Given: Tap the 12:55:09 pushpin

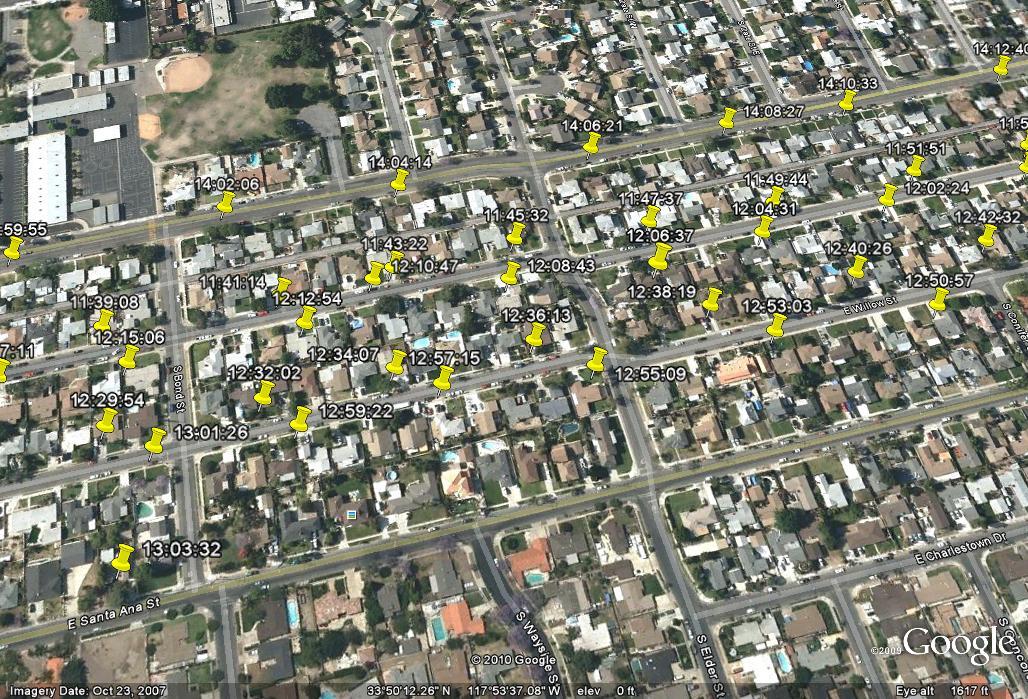Looking at the screenshot, I should coord(598,359).
